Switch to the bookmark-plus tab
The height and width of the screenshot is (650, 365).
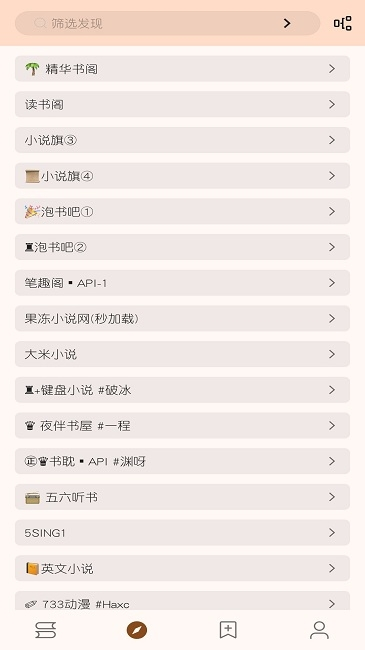click(x=228, y=630)
